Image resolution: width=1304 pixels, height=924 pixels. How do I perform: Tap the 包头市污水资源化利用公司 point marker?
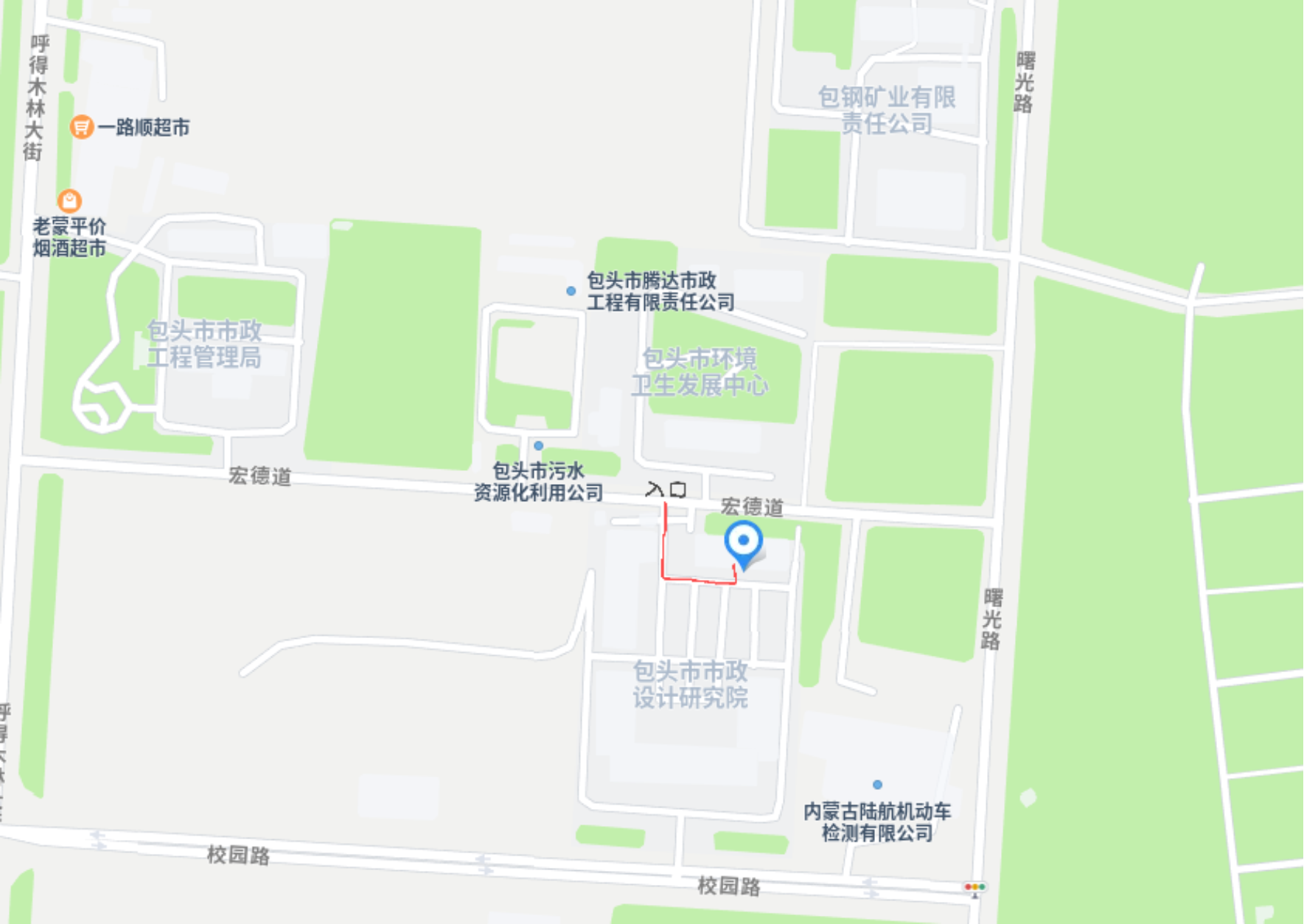point(539,446)
